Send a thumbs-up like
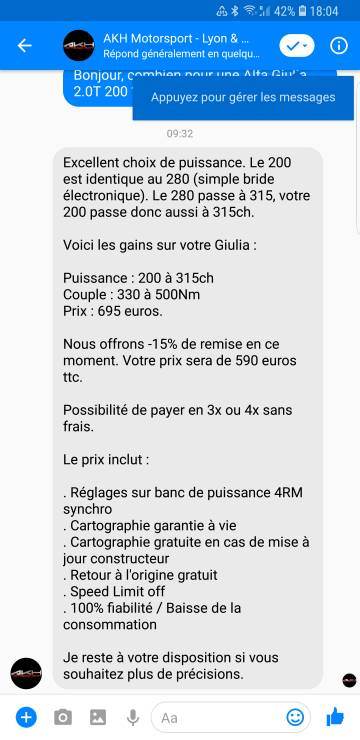Image resolution: width=360 pixels, height=740 pixels. click(335, 717)
